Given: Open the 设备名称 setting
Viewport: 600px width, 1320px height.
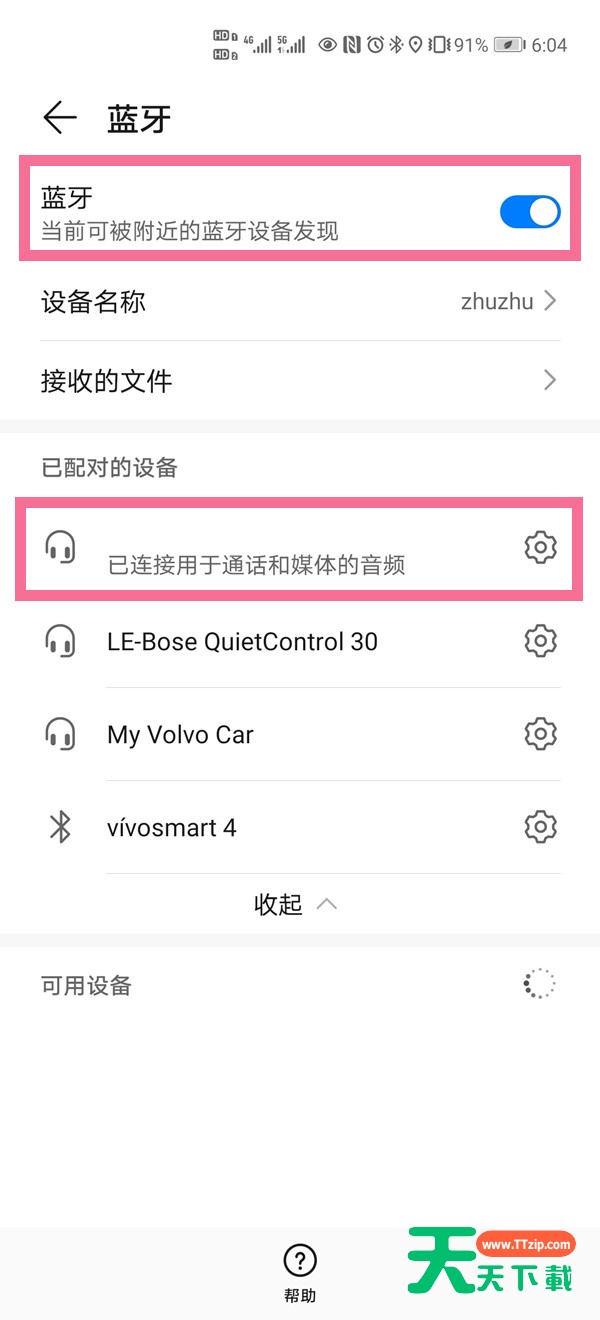Looking at the screenshot, I should click(x=300, y=302).
